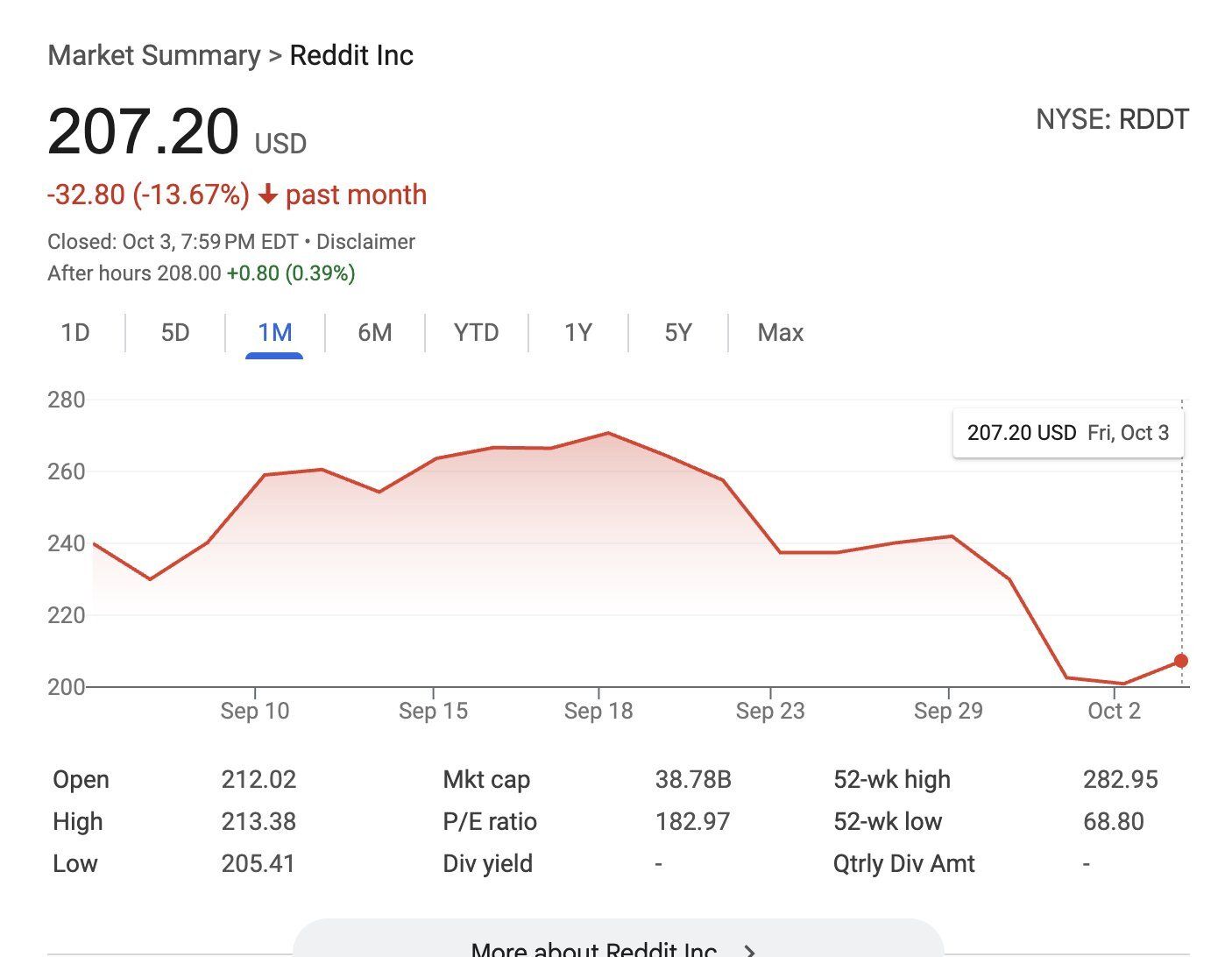Select the 1M chart range
Viewport: 1232px width, 957px height.
click(x=274, y=333)
